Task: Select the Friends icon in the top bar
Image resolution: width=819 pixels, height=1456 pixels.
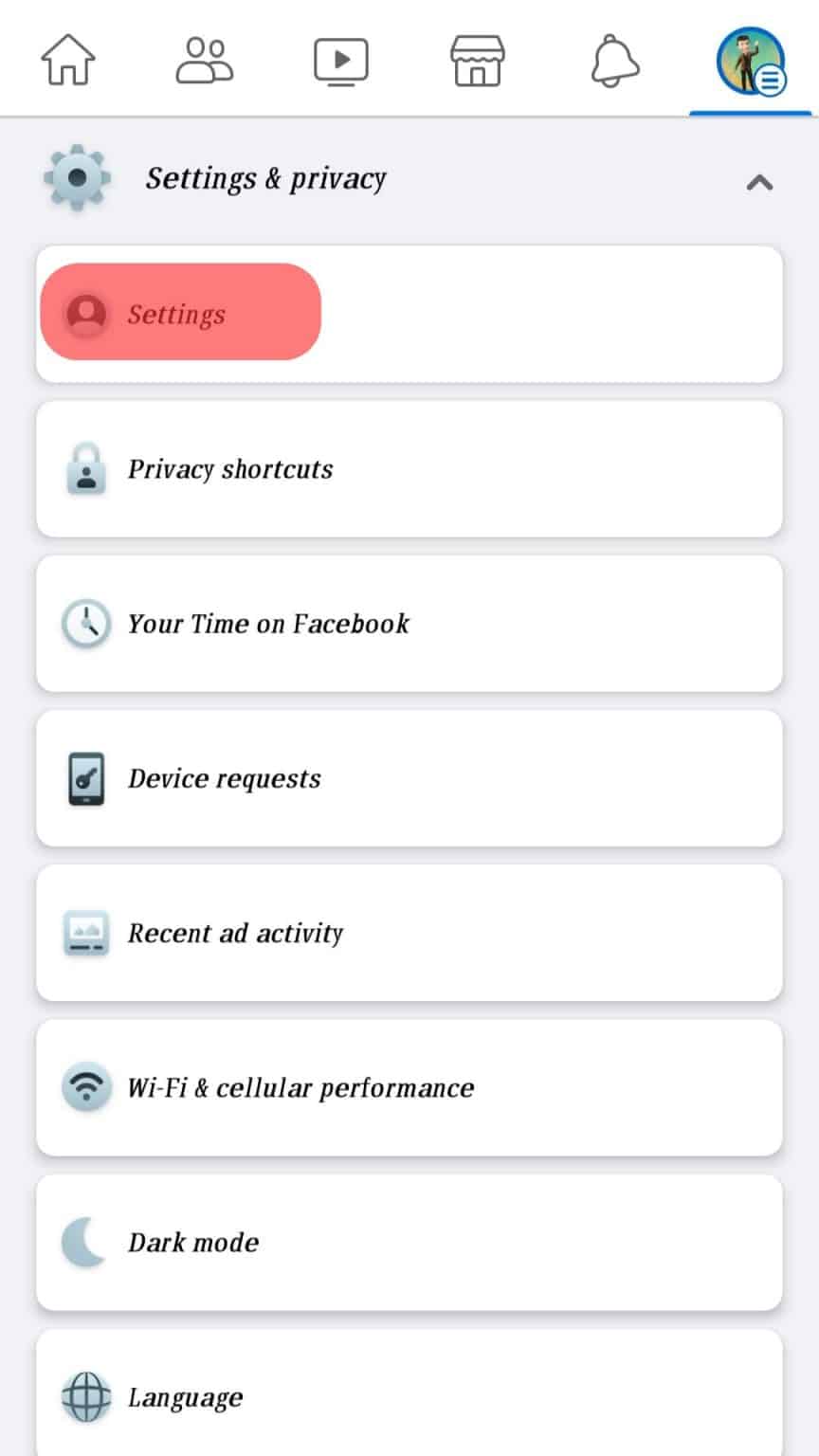Action: 205,59
